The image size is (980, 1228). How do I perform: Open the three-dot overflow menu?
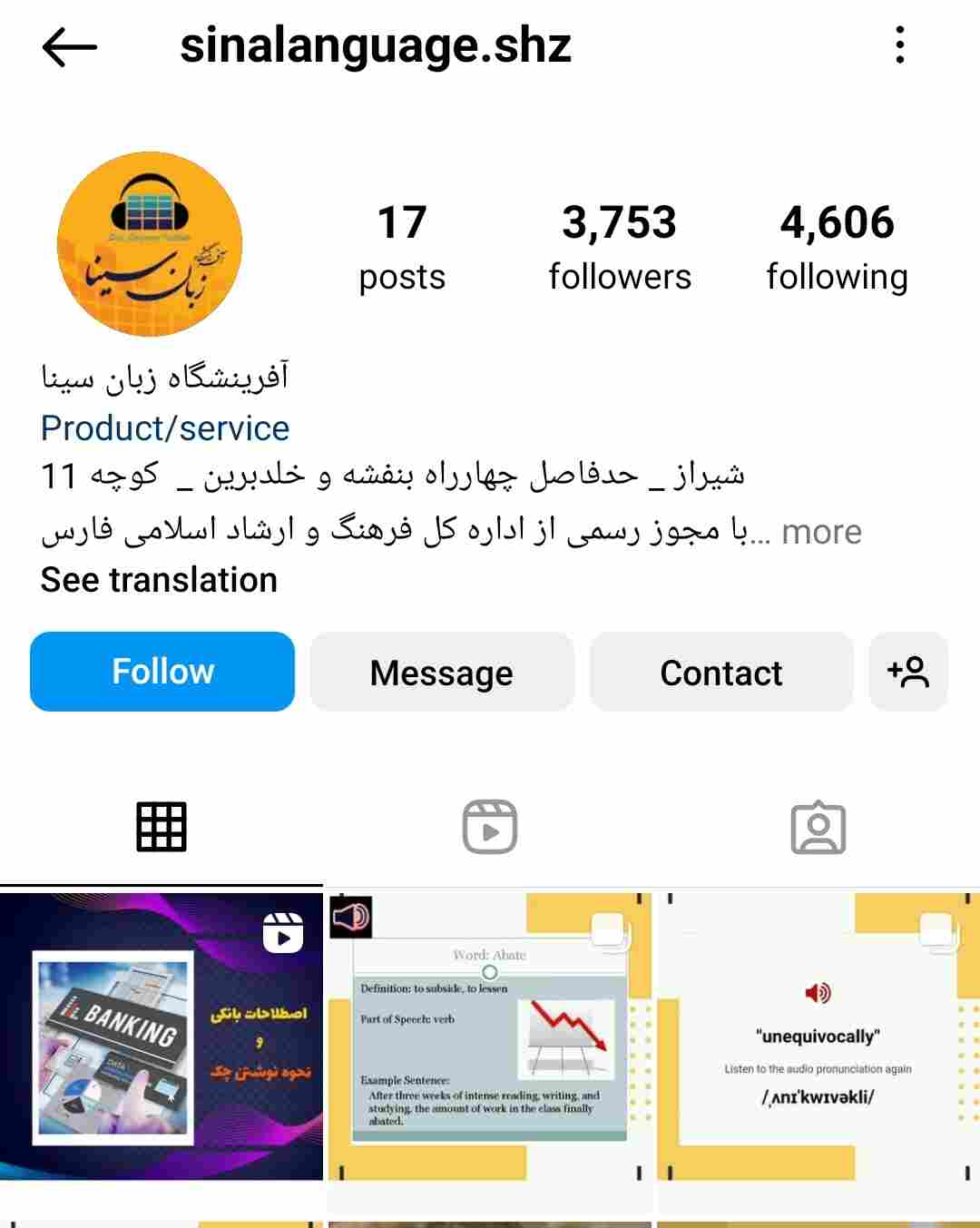tap(899, 44)
